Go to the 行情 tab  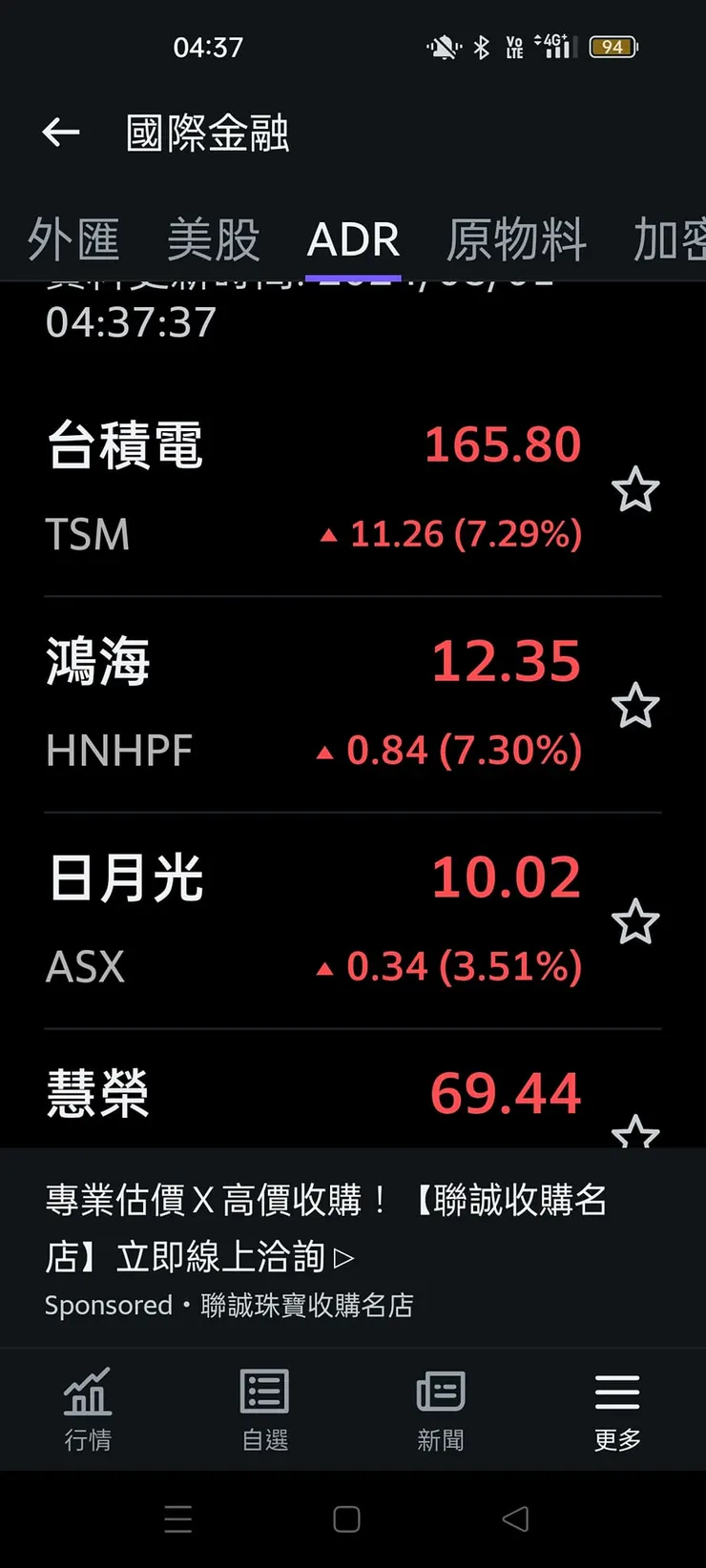88,1409
